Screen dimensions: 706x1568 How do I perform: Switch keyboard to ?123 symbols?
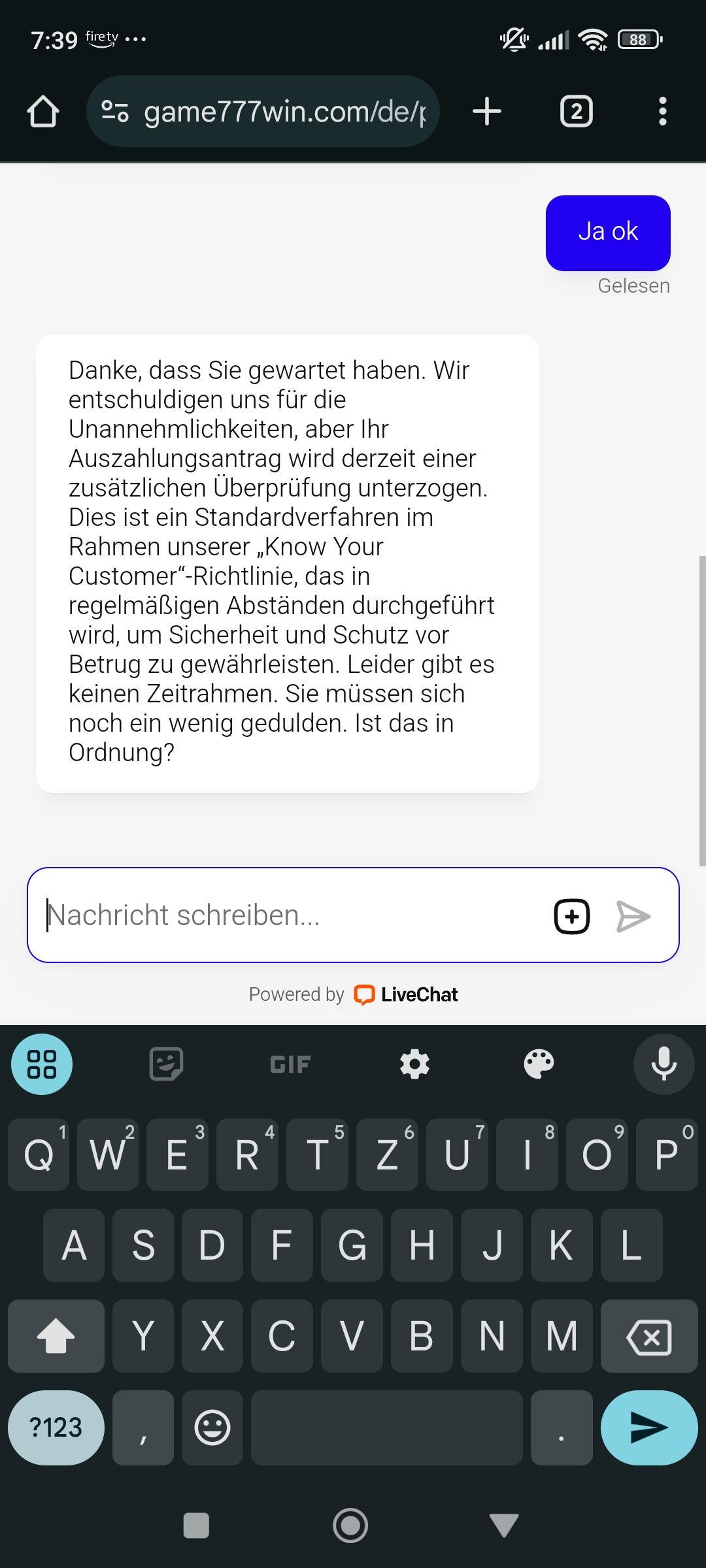(56, 1428)
